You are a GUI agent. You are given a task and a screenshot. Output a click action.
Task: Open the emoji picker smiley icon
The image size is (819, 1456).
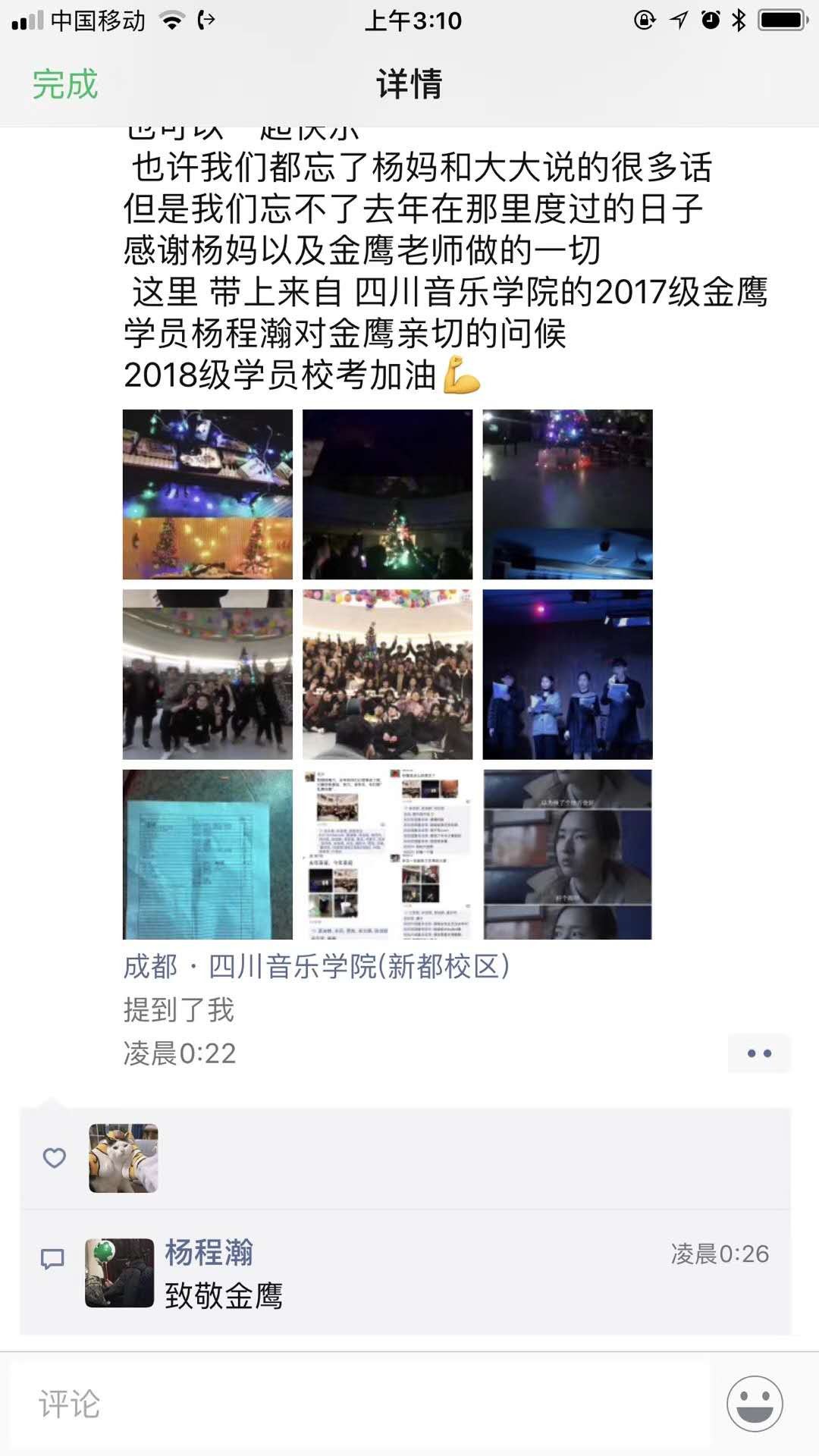(x=755, y=1404)
